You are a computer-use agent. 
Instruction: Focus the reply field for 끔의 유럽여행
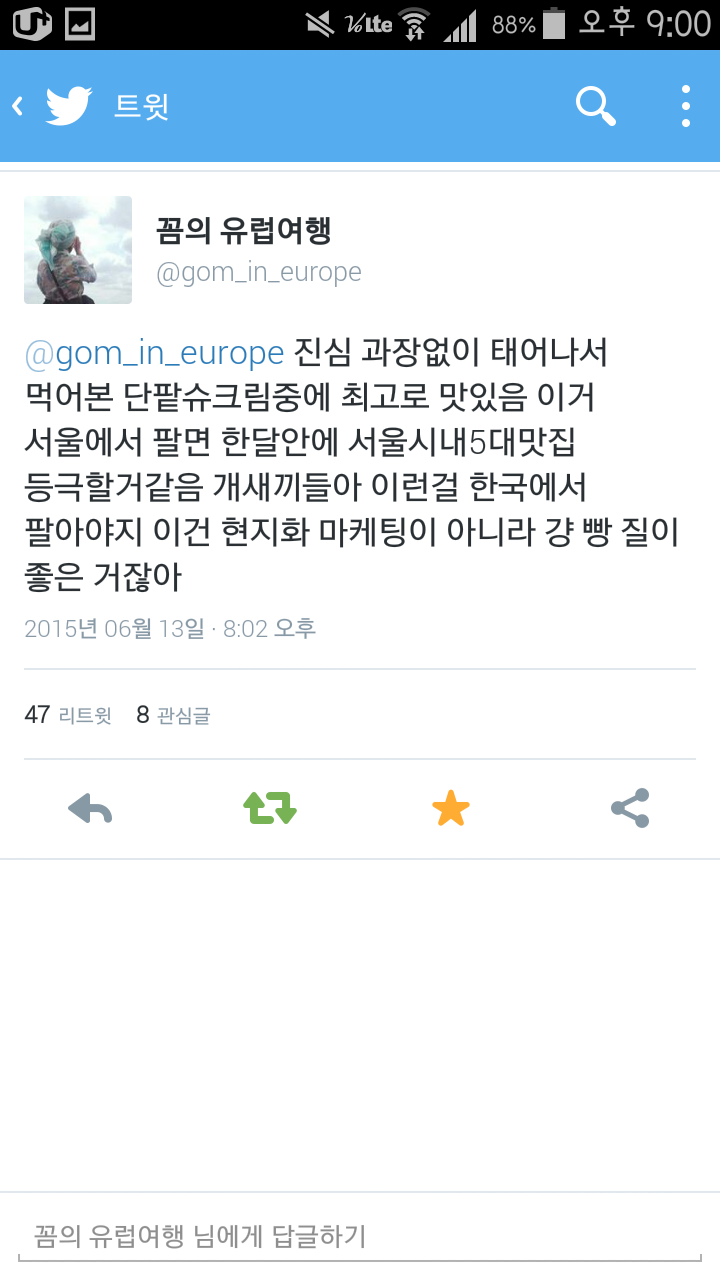[360, 1236]
